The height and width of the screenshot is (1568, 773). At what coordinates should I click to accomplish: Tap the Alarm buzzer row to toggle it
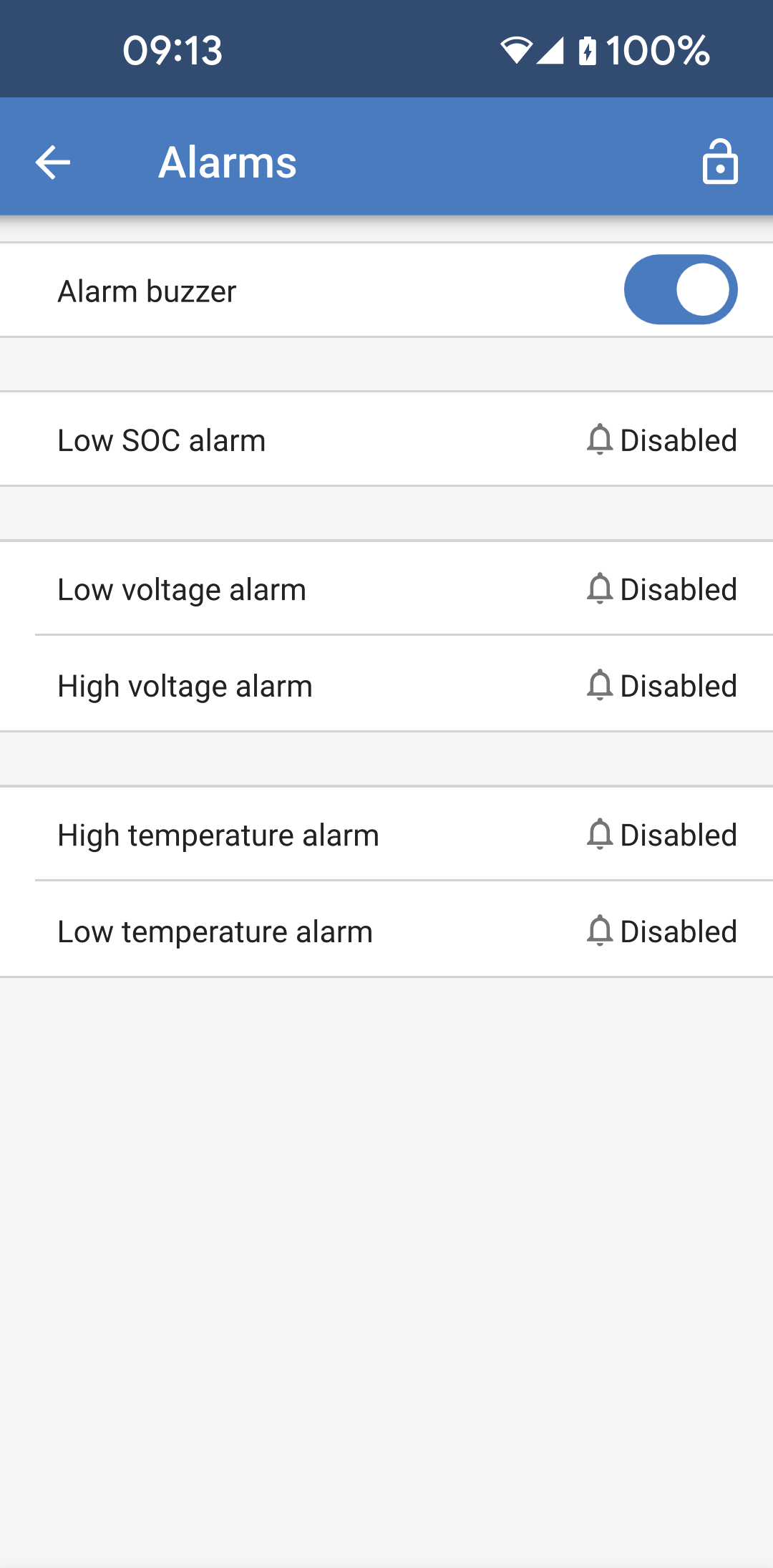click(x=286, y=290)
